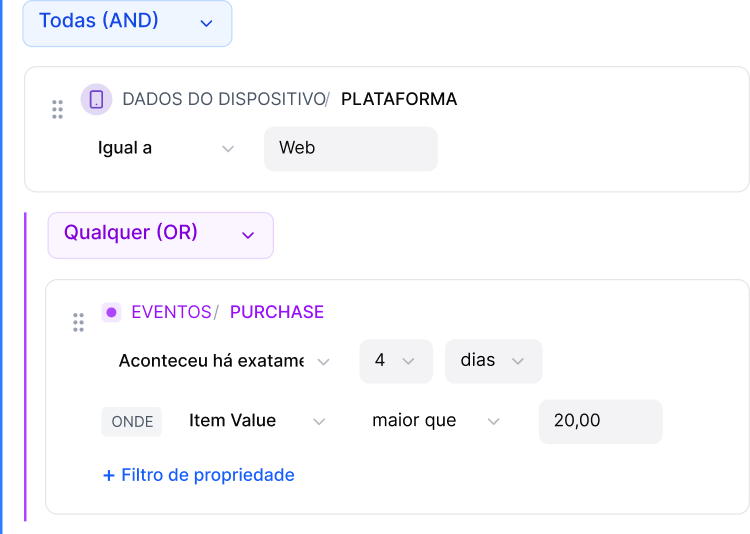The width and height of the screenshot is (750, 534).
Task: Tap the drag handle beside Plataforma
Action: pyautogui.click(x=57, y=109)
